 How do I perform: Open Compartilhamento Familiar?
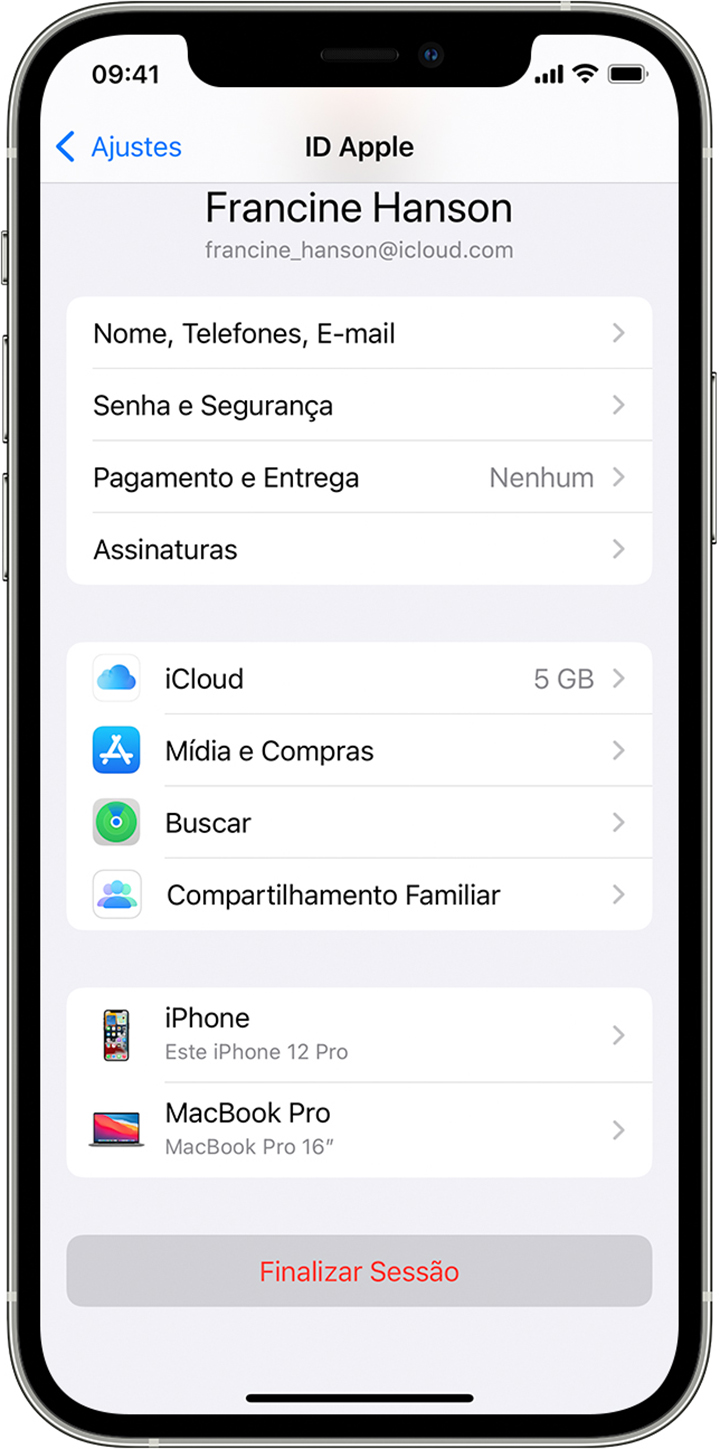tap(359, 895)
